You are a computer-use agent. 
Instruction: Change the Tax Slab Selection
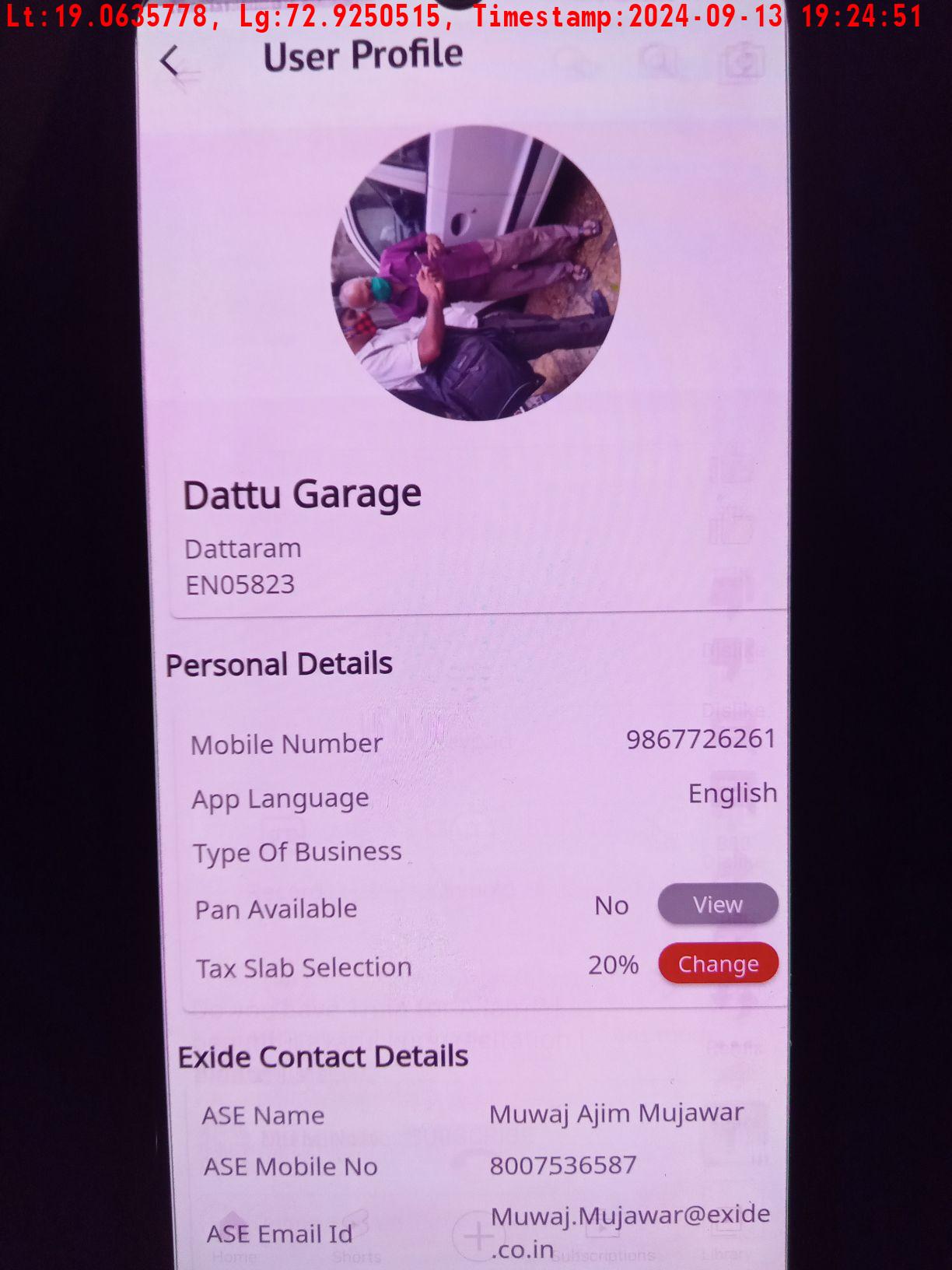(x=717, y=963)
